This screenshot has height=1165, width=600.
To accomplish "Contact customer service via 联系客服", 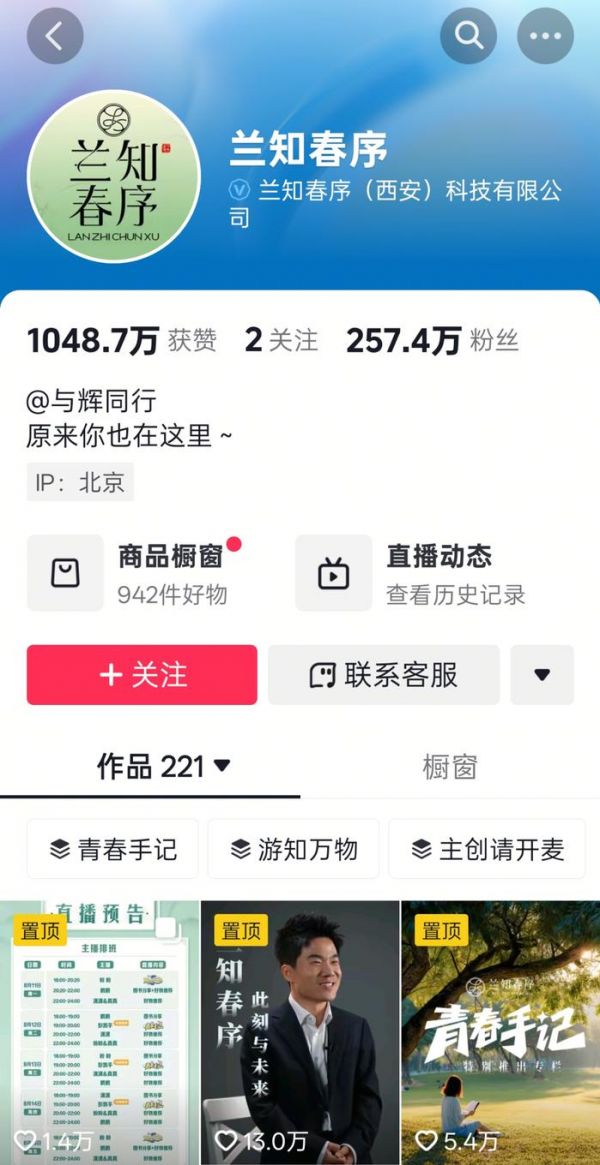I will click(x=384, y=675).
